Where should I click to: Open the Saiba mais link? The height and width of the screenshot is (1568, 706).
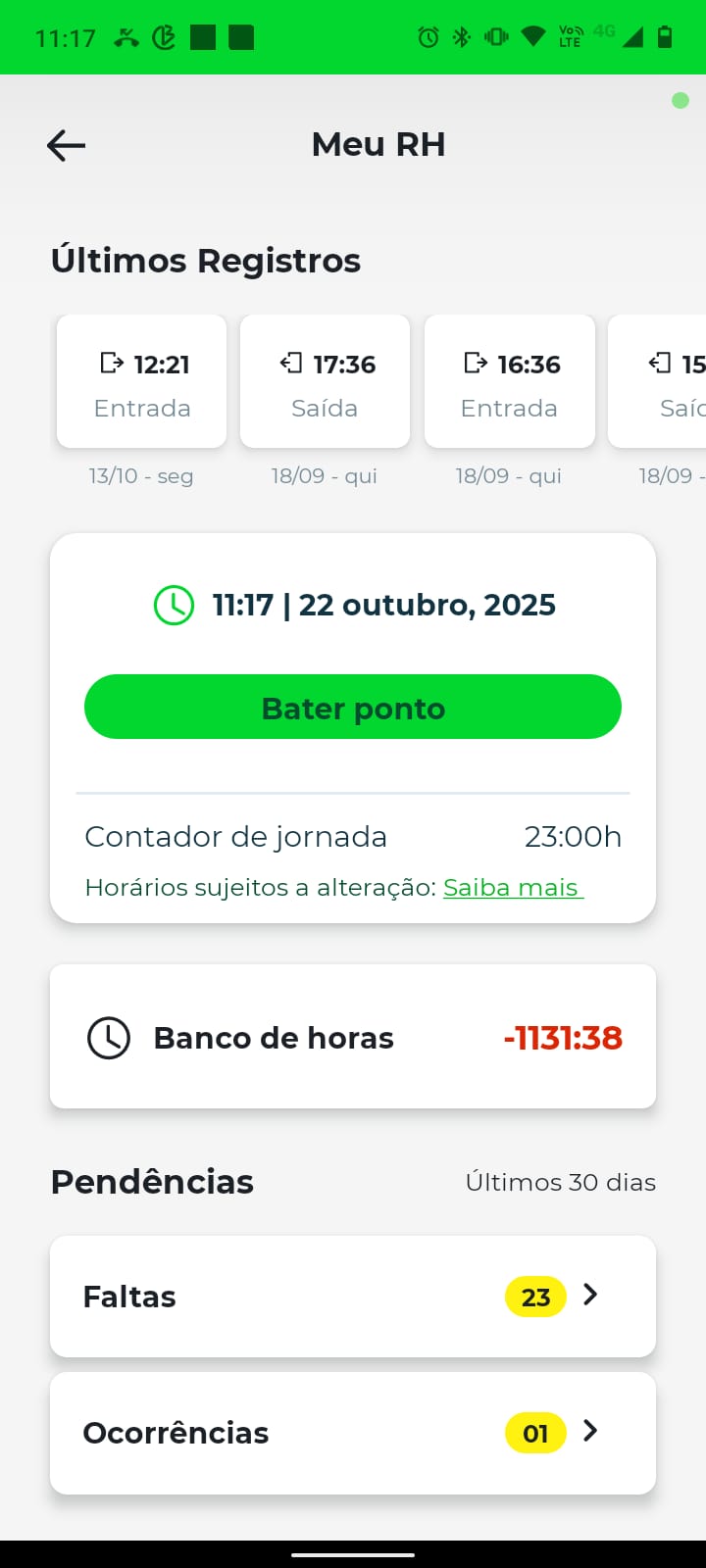point(512,888)
